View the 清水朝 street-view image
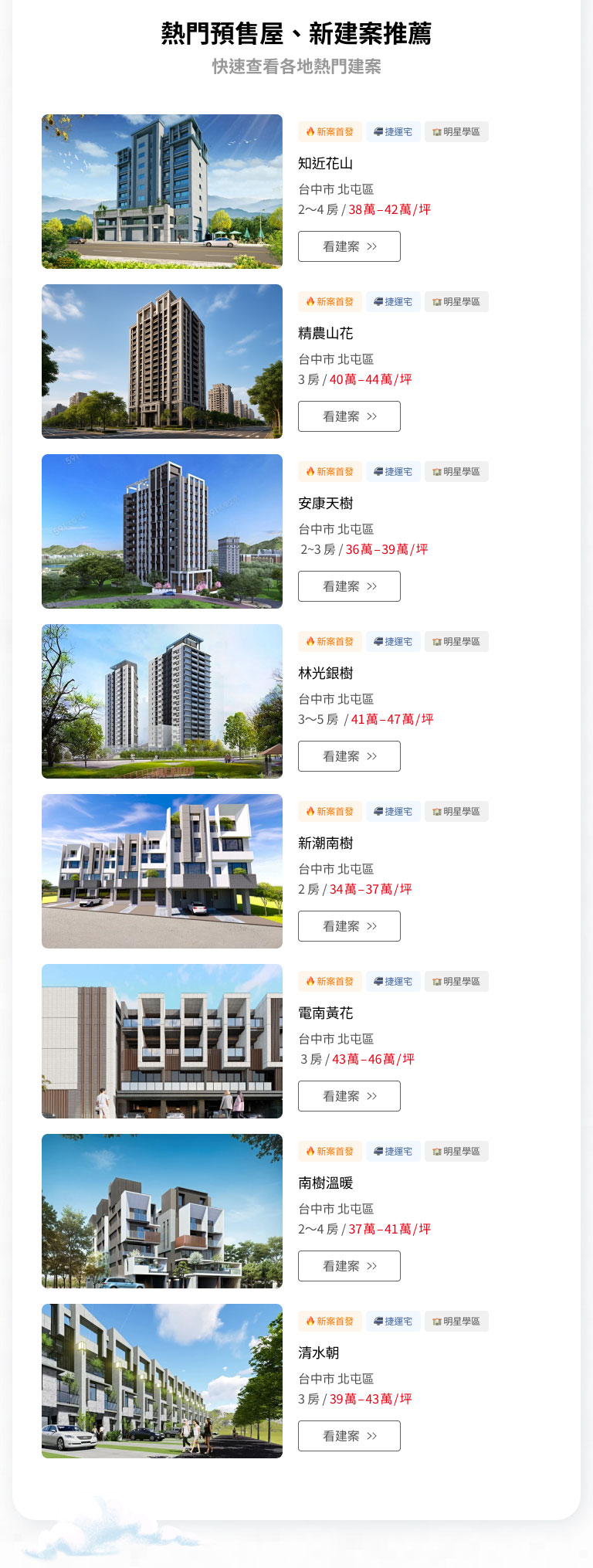 point(162,1381)
